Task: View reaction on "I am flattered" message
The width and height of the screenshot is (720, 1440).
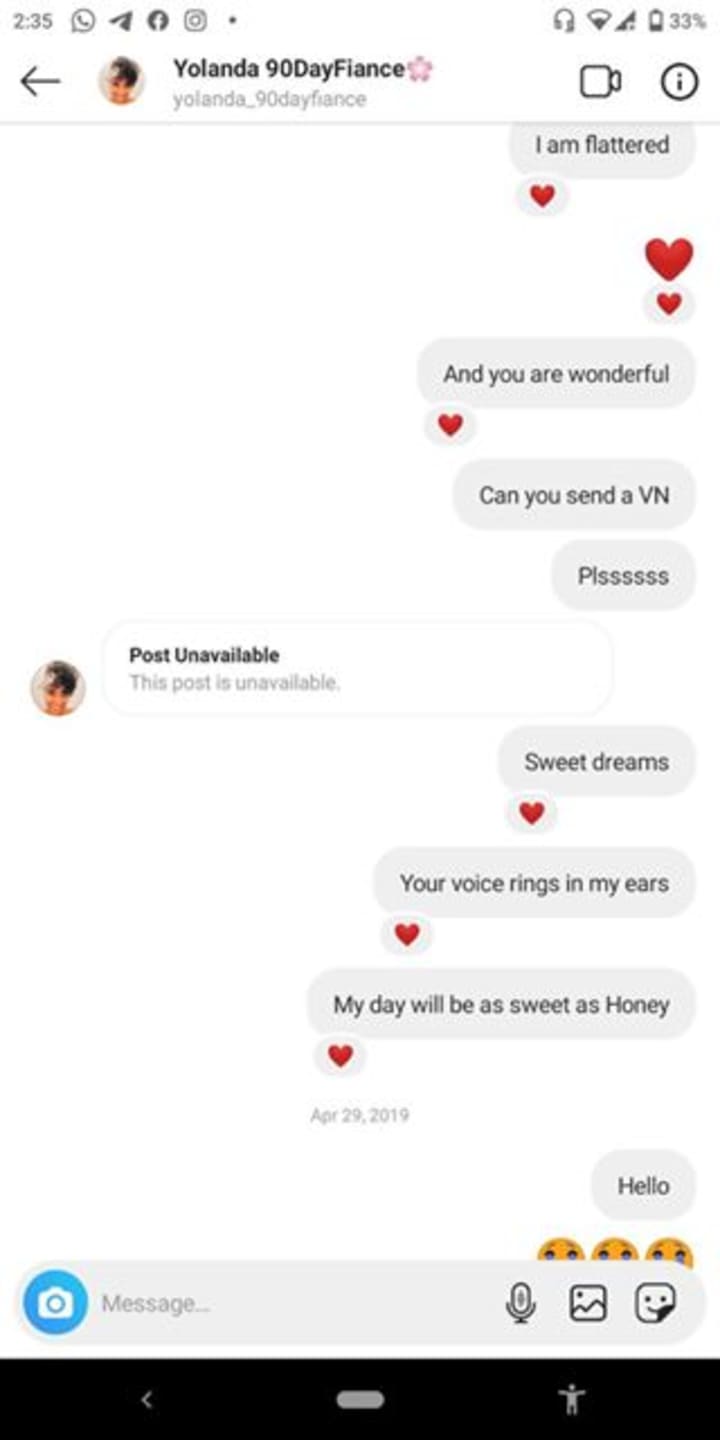Action: click(x=542, y=196)
